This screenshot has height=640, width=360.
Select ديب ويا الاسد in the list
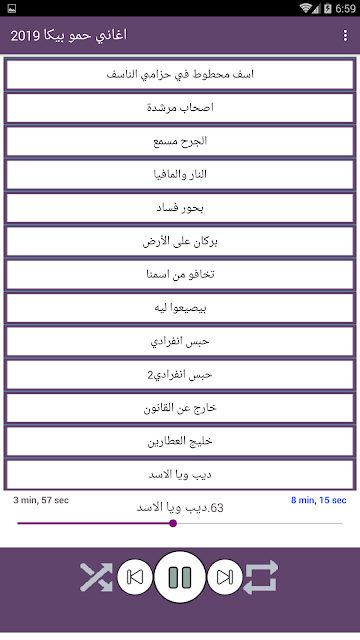180,474
